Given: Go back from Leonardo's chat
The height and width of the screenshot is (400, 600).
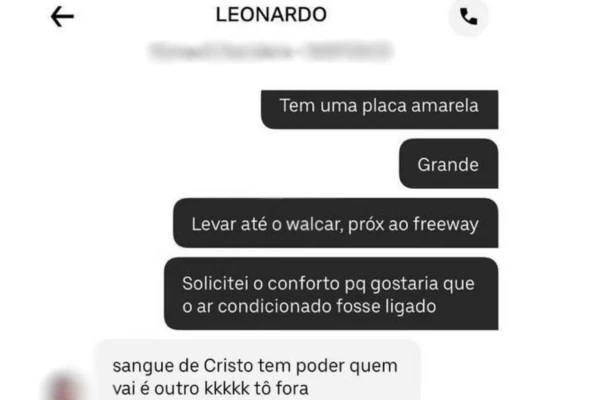Looking at the screenshot, I should point(62,17).
